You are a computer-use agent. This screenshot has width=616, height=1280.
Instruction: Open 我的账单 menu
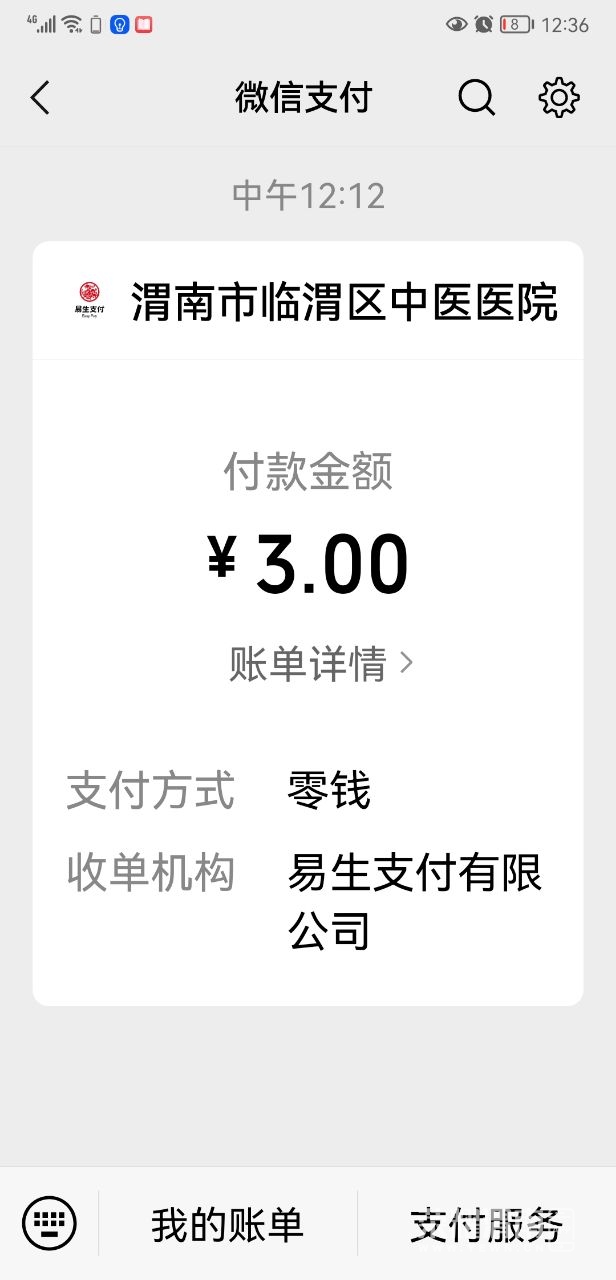227,1224
